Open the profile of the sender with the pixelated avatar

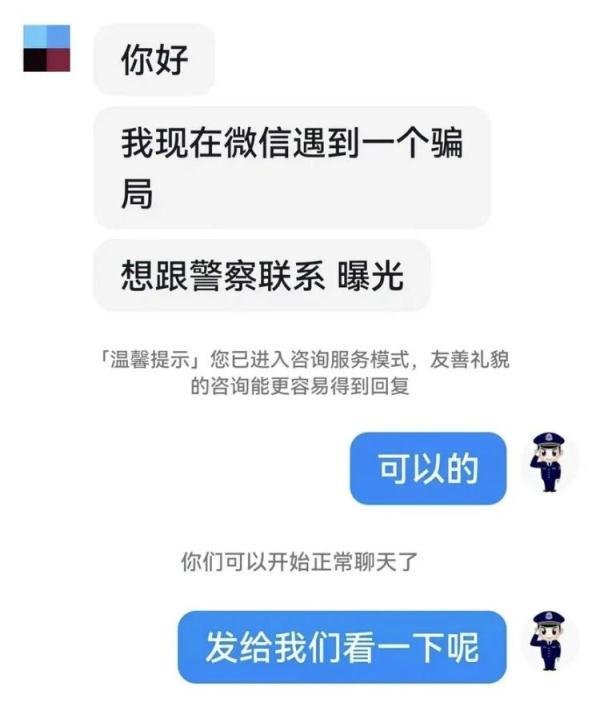pyautogui.click(x=47, y=49)
